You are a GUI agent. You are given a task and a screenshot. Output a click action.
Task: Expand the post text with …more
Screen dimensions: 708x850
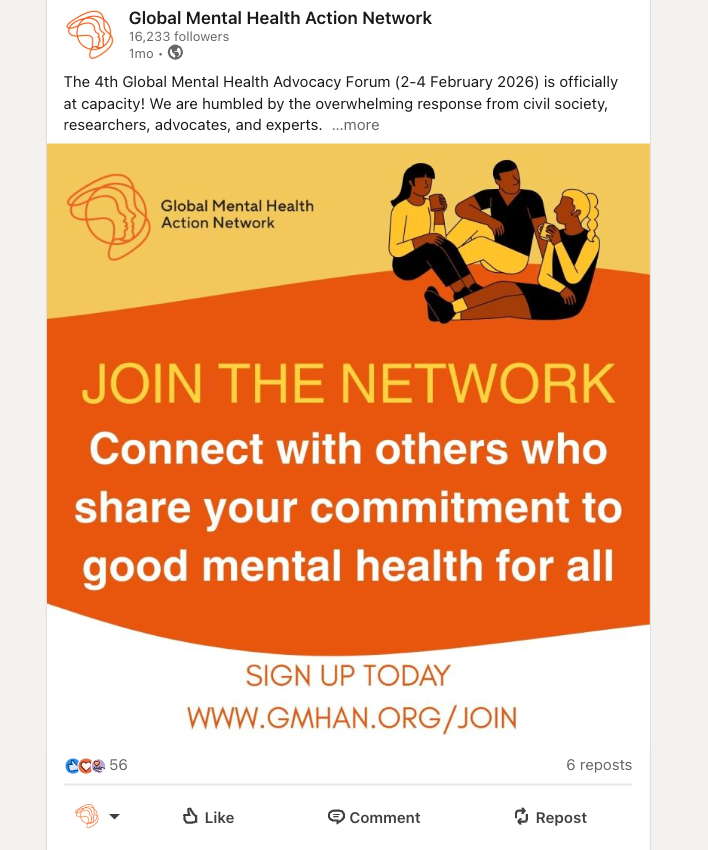point(355,125)
